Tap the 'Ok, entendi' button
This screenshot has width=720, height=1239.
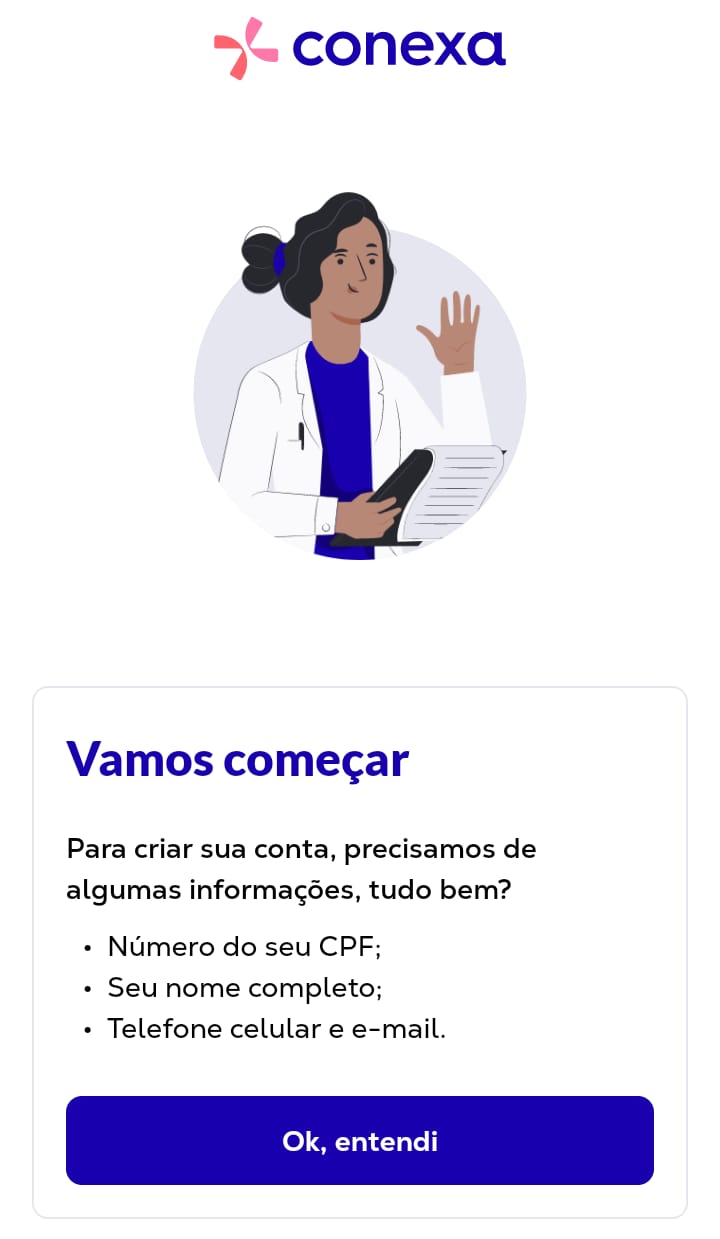tap(360, 1141)
